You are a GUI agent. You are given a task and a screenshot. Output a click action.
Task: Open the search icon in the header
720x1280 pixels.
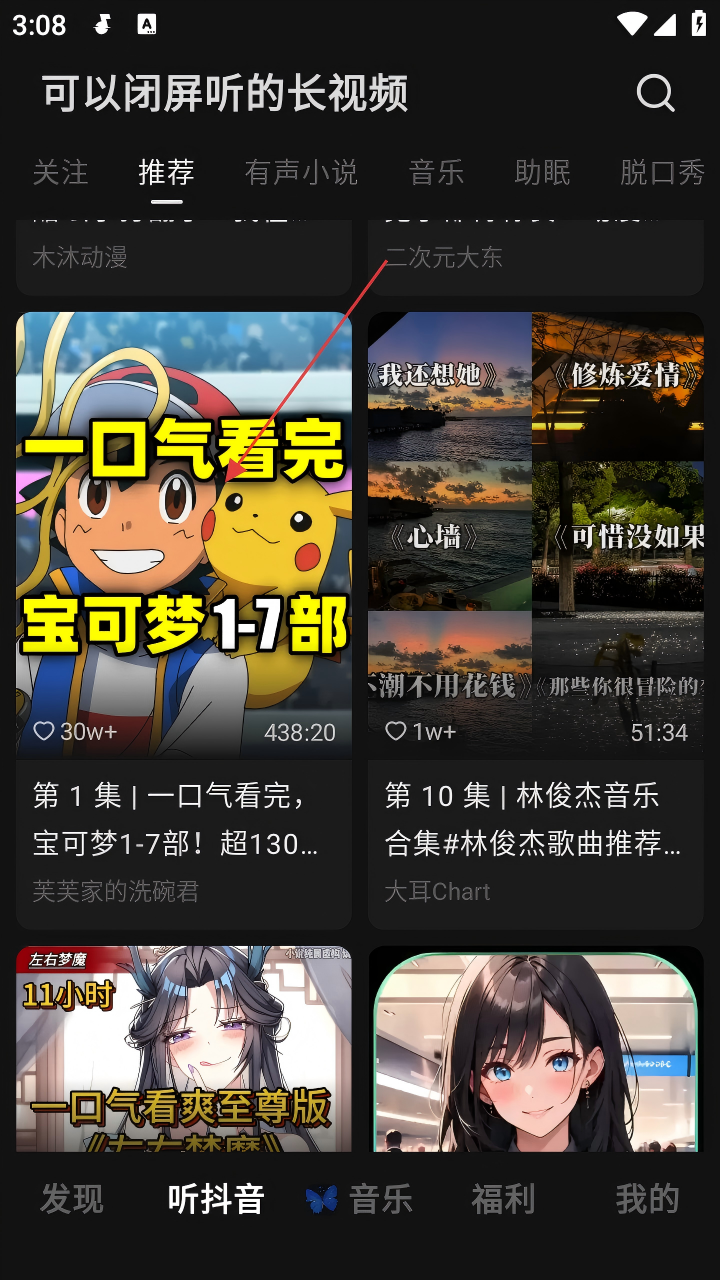[x=655, y=93]
